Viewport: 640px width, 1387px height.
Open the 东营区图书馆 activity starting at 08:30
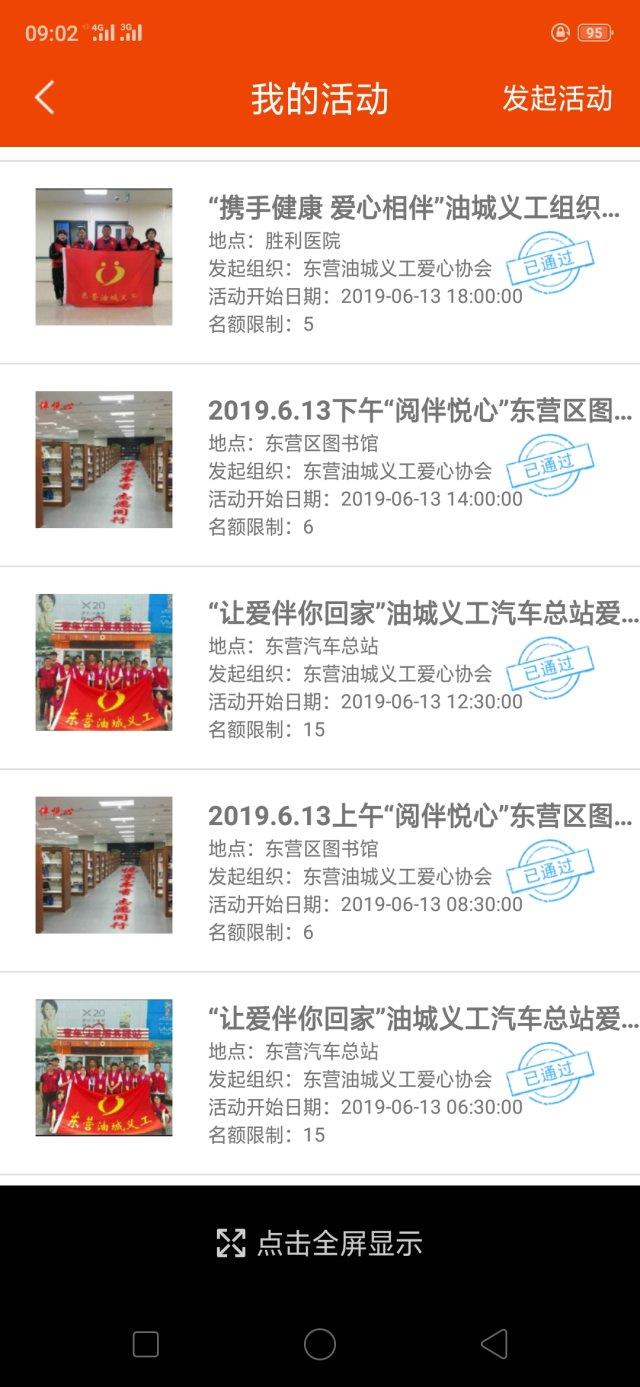point(320,871)
